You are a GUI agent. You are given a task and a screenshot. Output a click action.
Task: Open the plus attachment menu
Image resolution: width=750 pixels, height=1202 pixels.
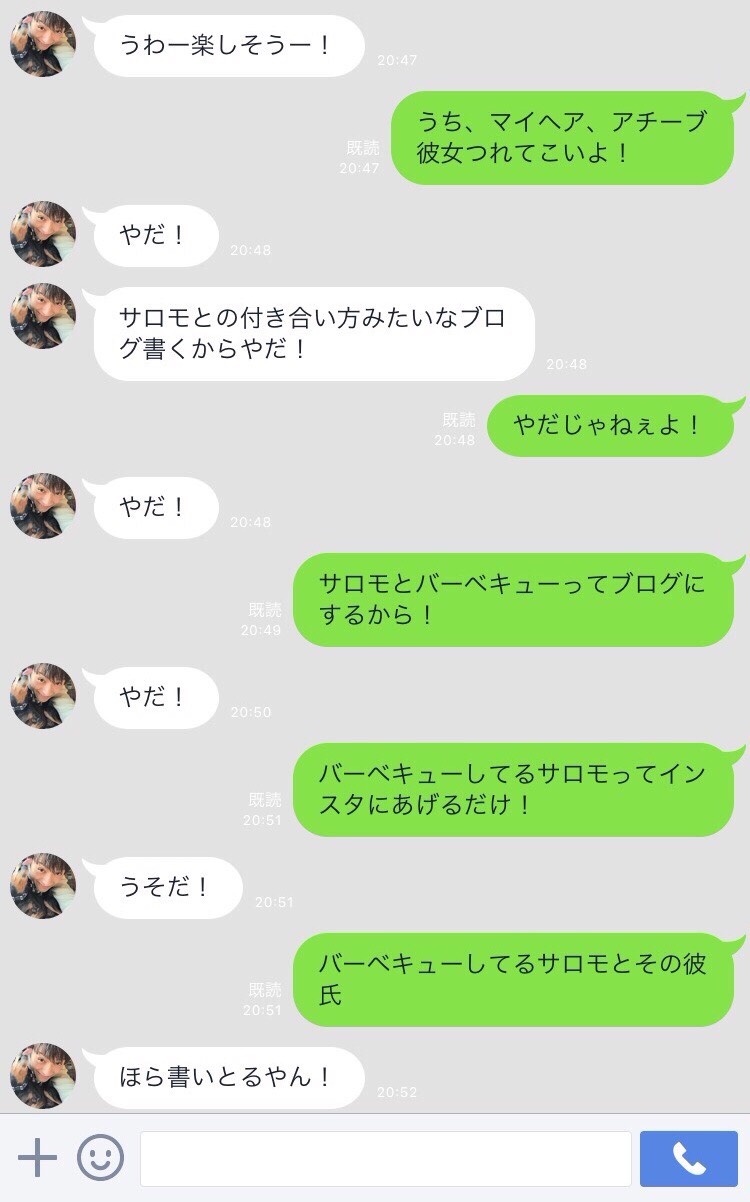(37, 1158)
